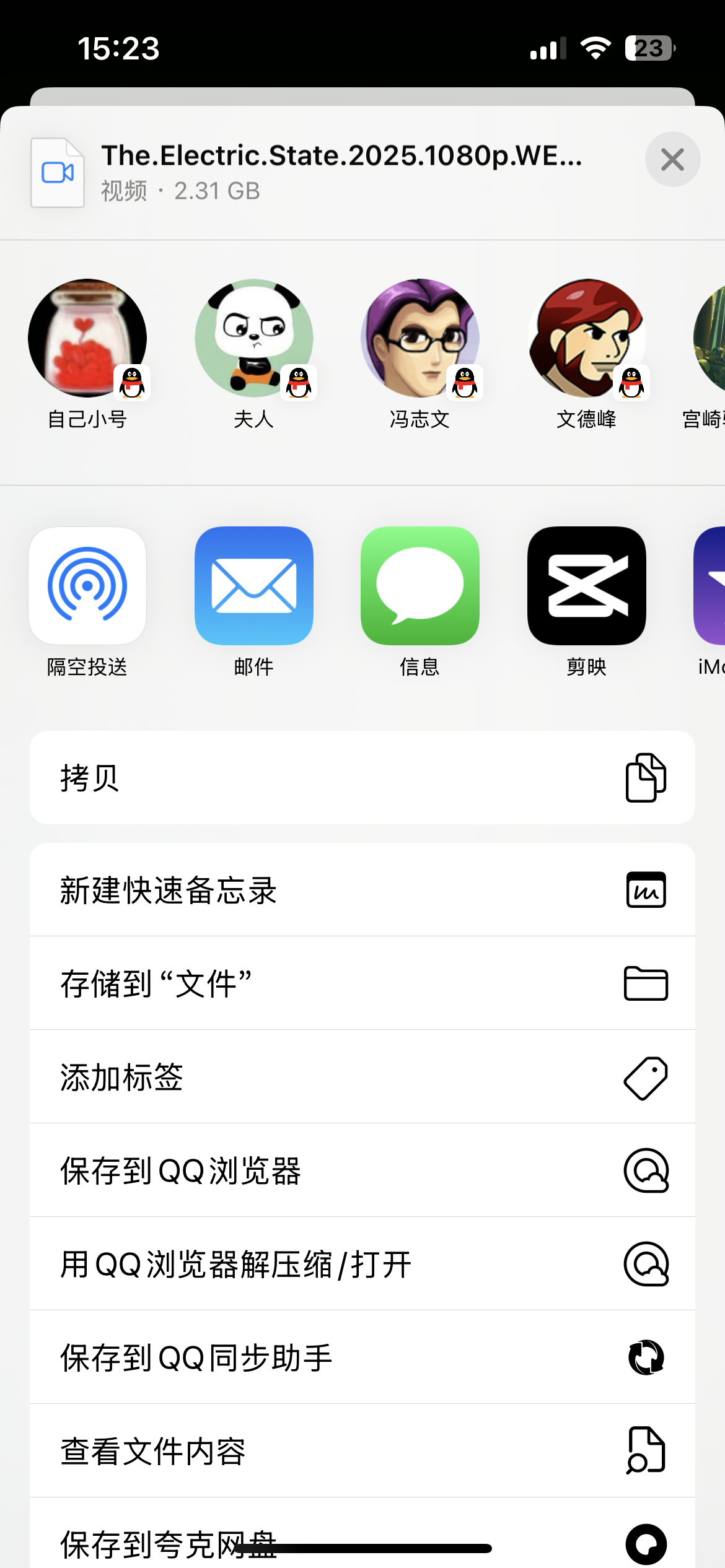This screenshot has height=1568, width=725.
Task: Close the share sheet
Action: (x=672, y=160)
